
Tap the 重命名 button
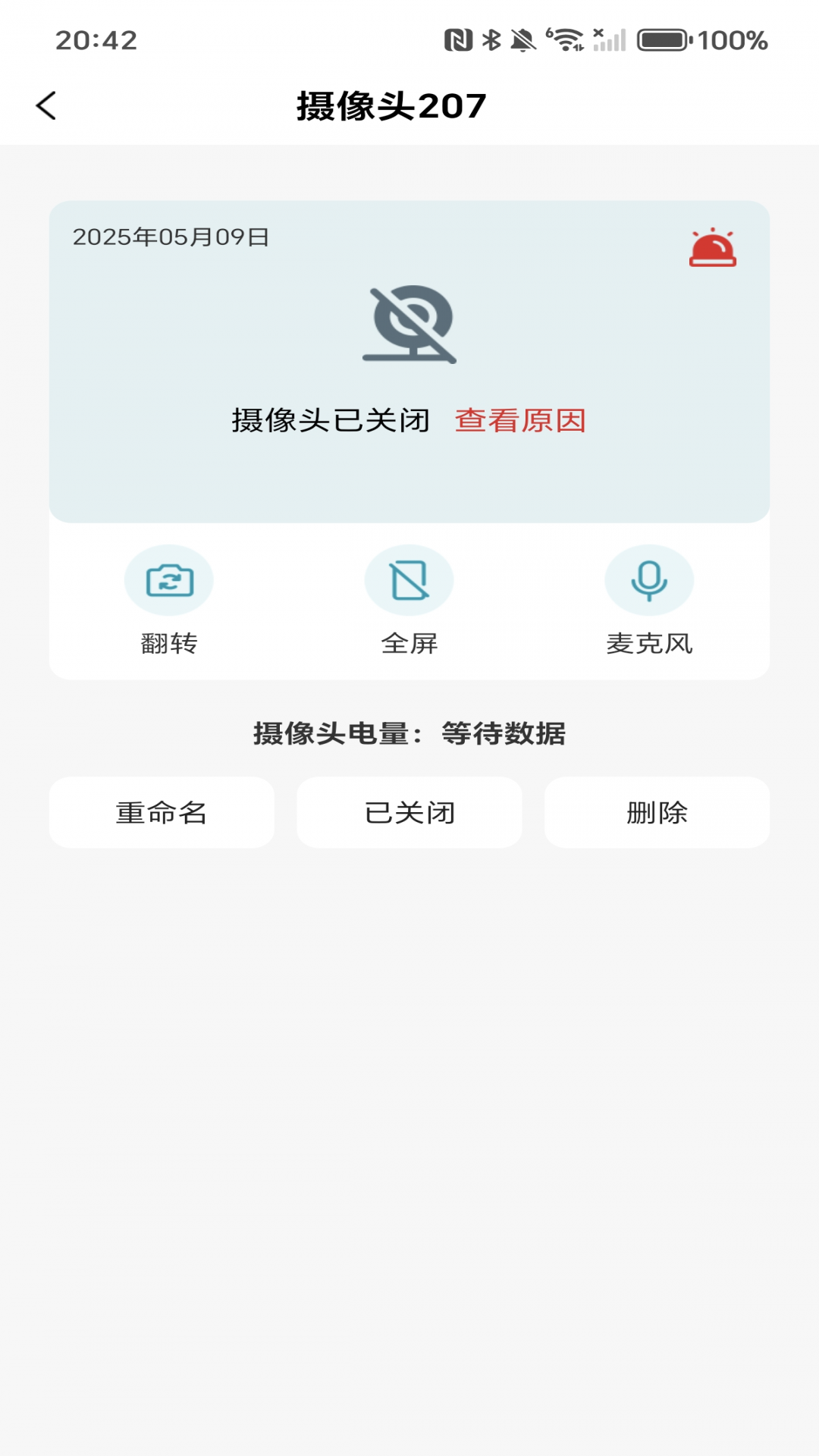(x=162, y=812)
